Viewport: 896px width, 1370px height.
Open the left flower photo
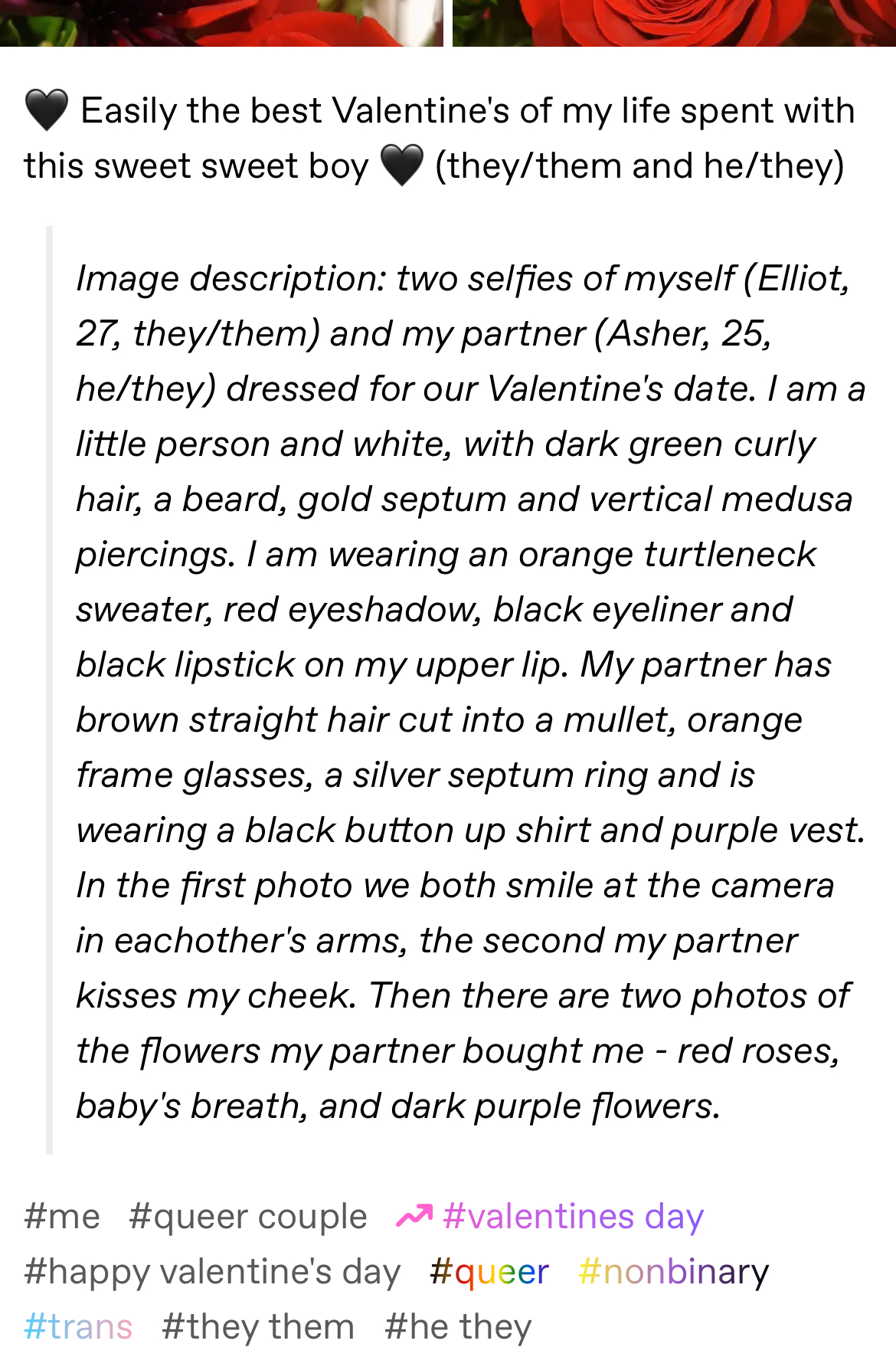coord(221,22)
